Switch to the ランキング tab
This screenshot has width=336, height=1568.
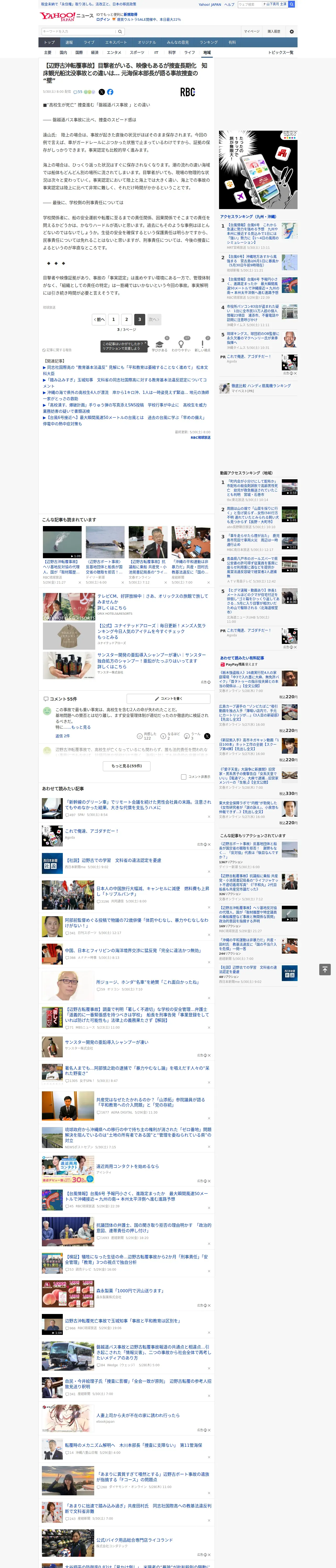point(209,42)
